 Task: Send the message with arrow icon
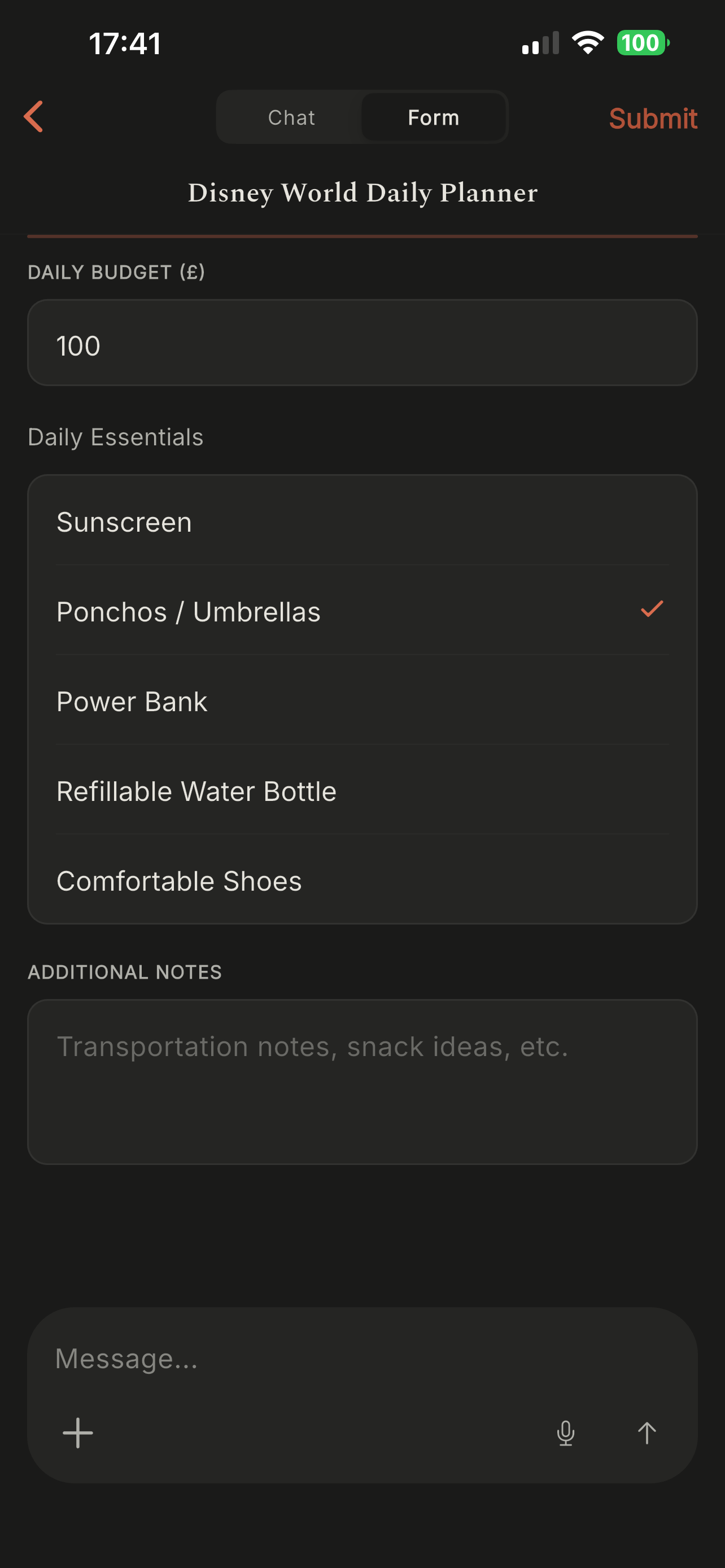(647, 1433)
